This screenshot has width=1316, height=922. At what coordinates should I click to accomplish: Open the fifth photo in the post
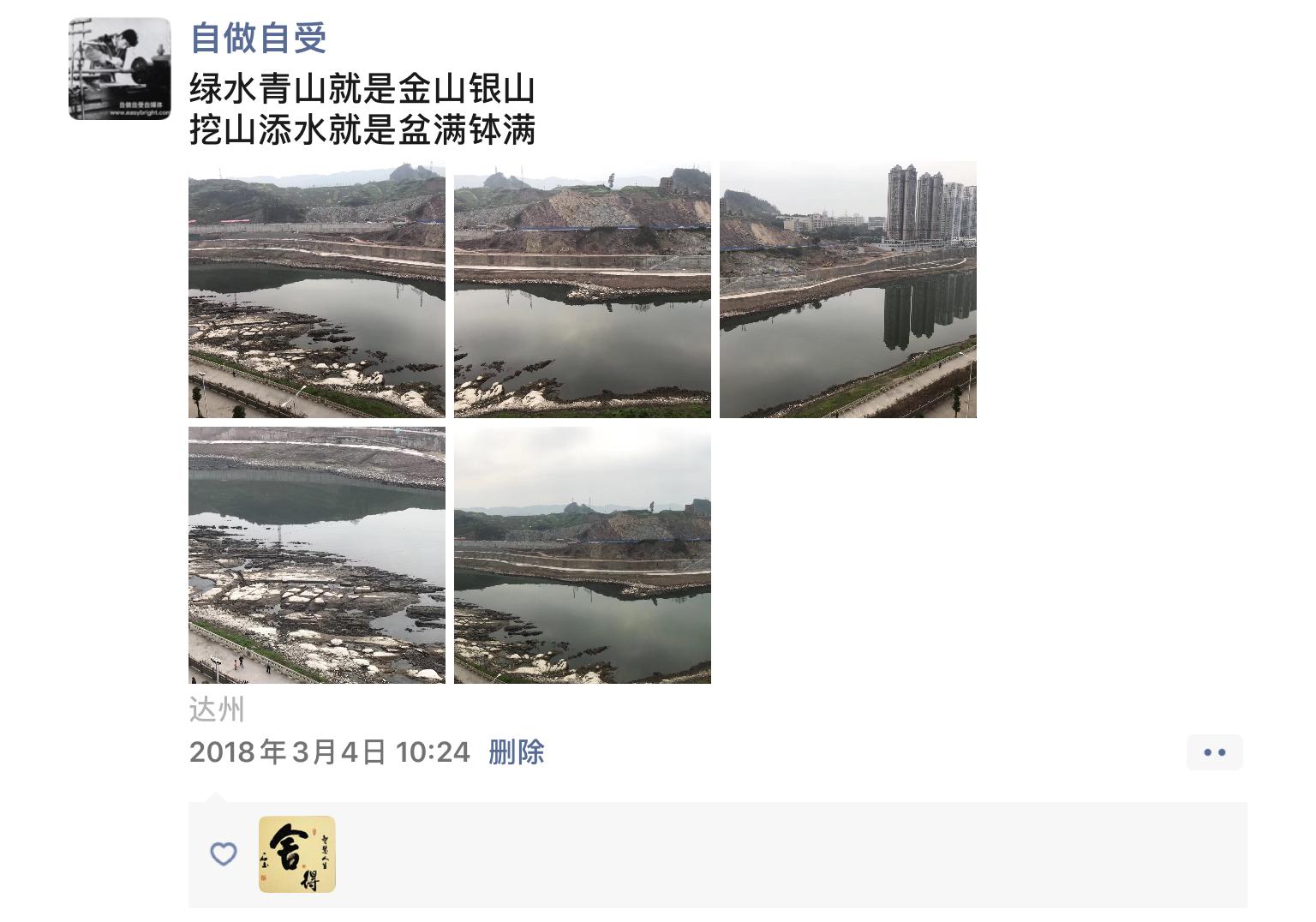coord(583,555)
